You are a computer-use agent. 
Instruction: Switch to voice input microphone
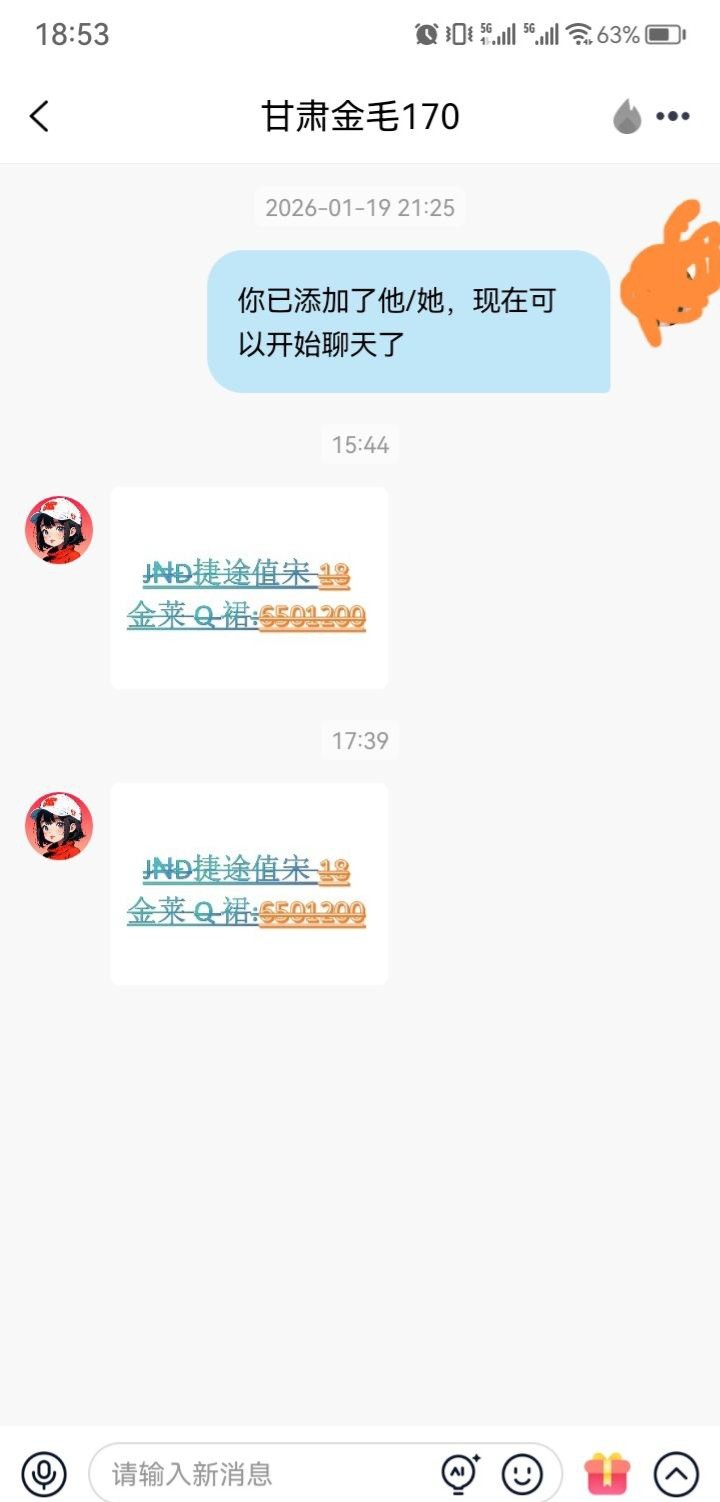[44, 1473]
